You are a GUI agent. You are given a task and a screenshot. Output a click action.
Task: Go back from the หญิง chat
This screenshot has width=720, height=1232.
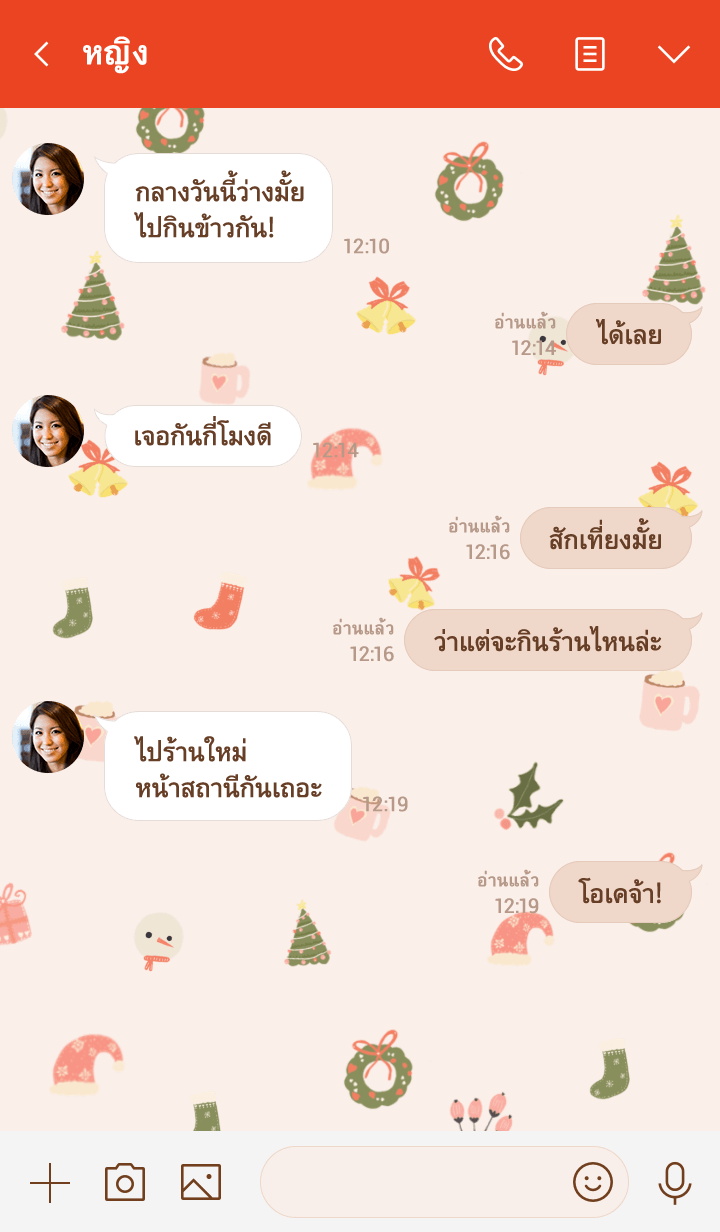[41, 54]
